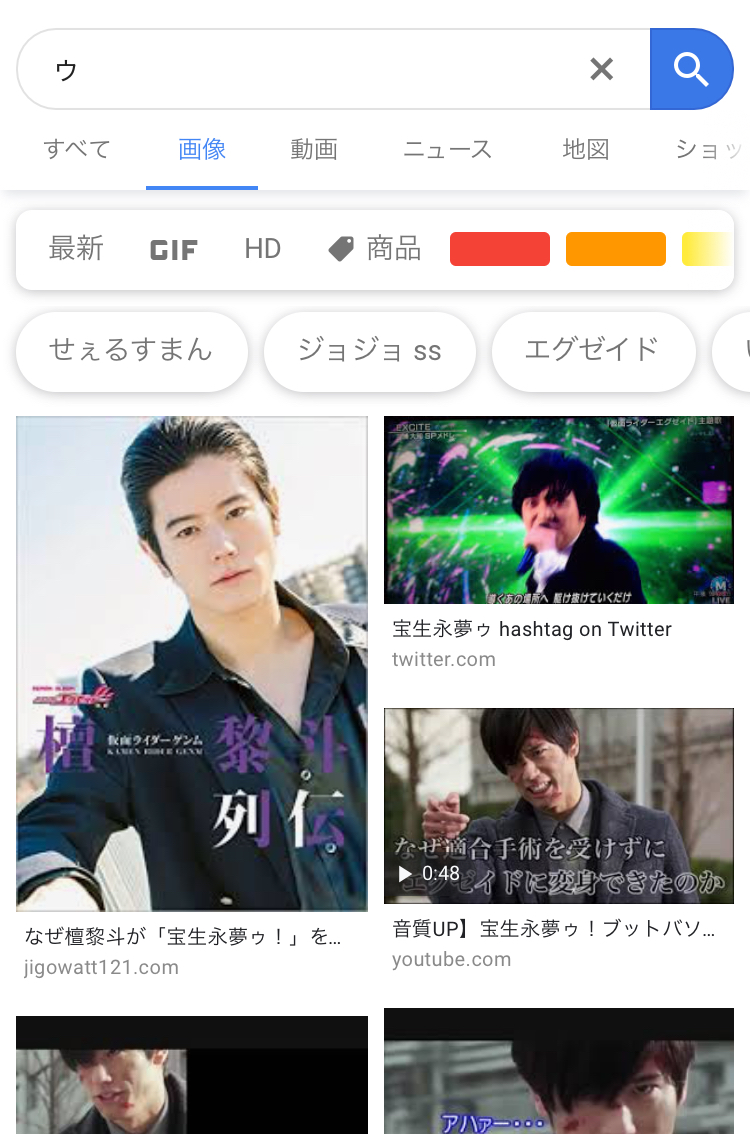This screenshot has width=750, height=1134.
Task: Open the ニュース tab
Action: click(447, 150)
